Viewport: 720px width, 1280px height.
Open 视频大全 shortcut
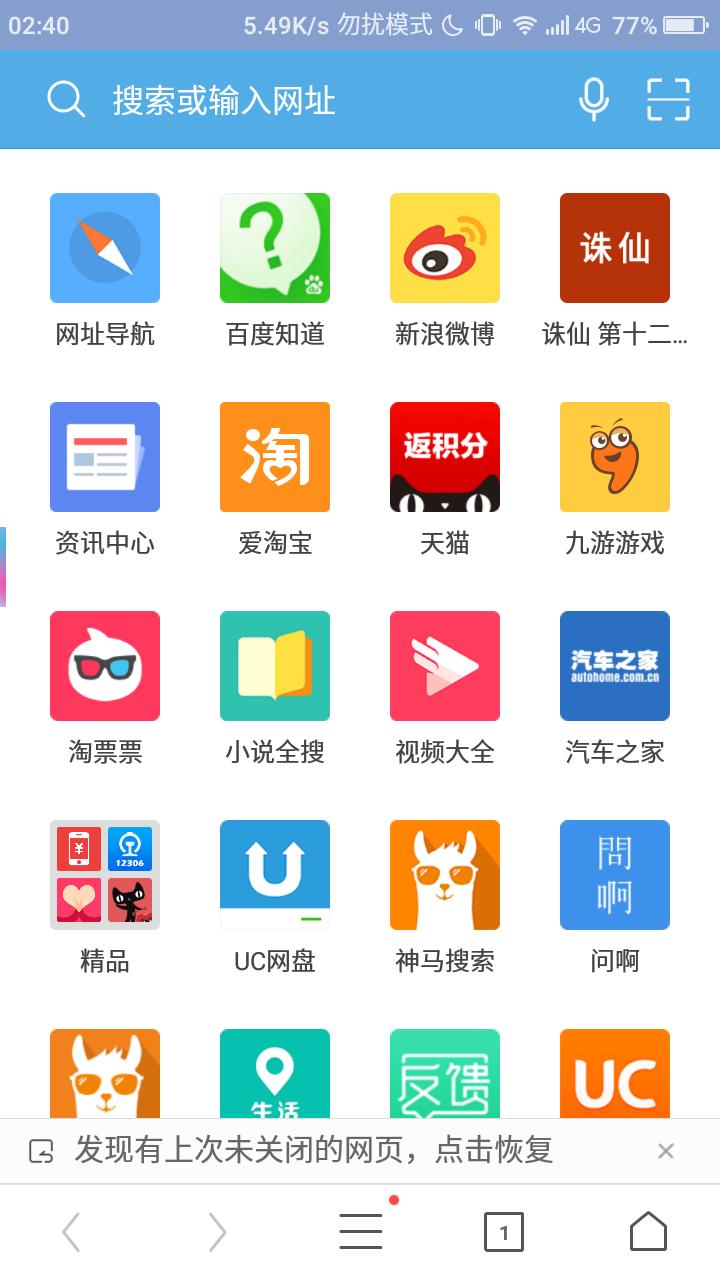point(445,666)
